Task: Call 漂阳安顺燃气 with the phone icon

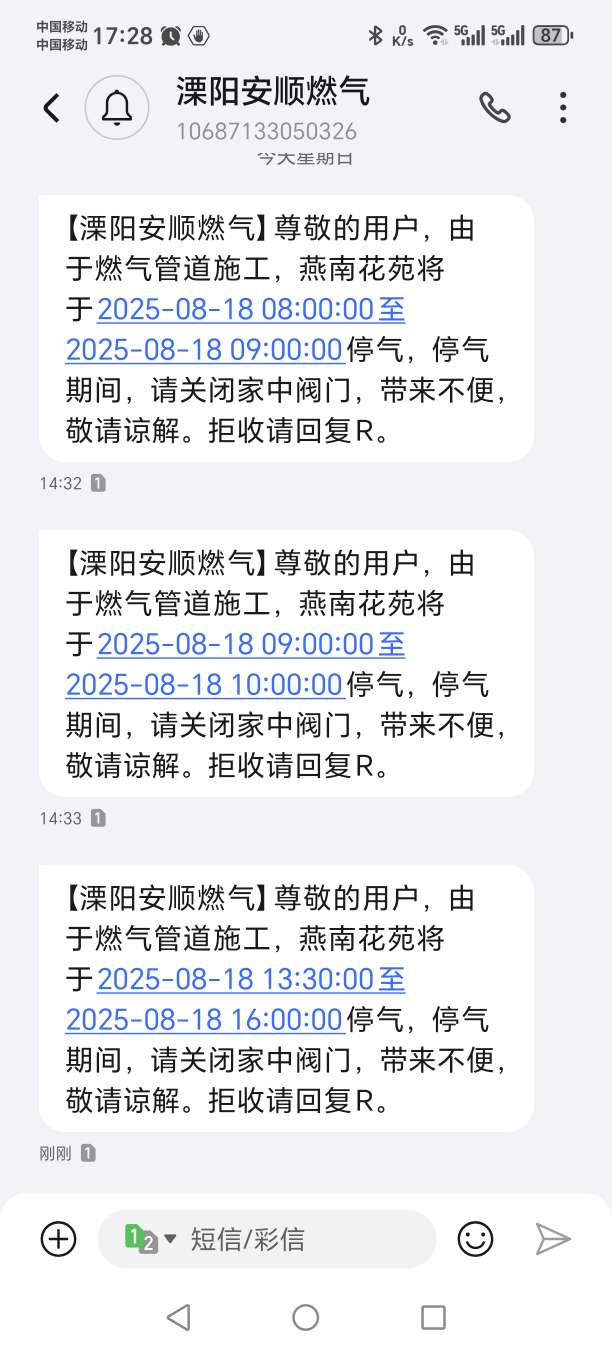Action: click(x=495, y=108)
